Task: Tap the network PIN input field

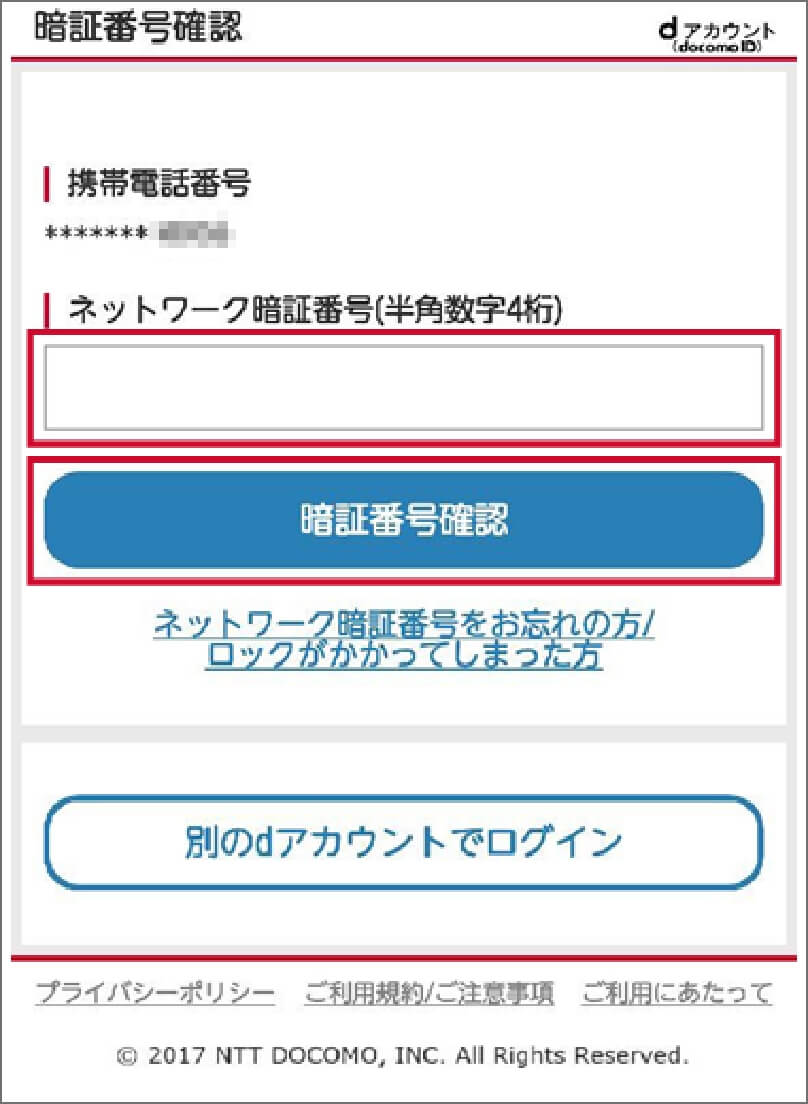Action: coord(403,388)
